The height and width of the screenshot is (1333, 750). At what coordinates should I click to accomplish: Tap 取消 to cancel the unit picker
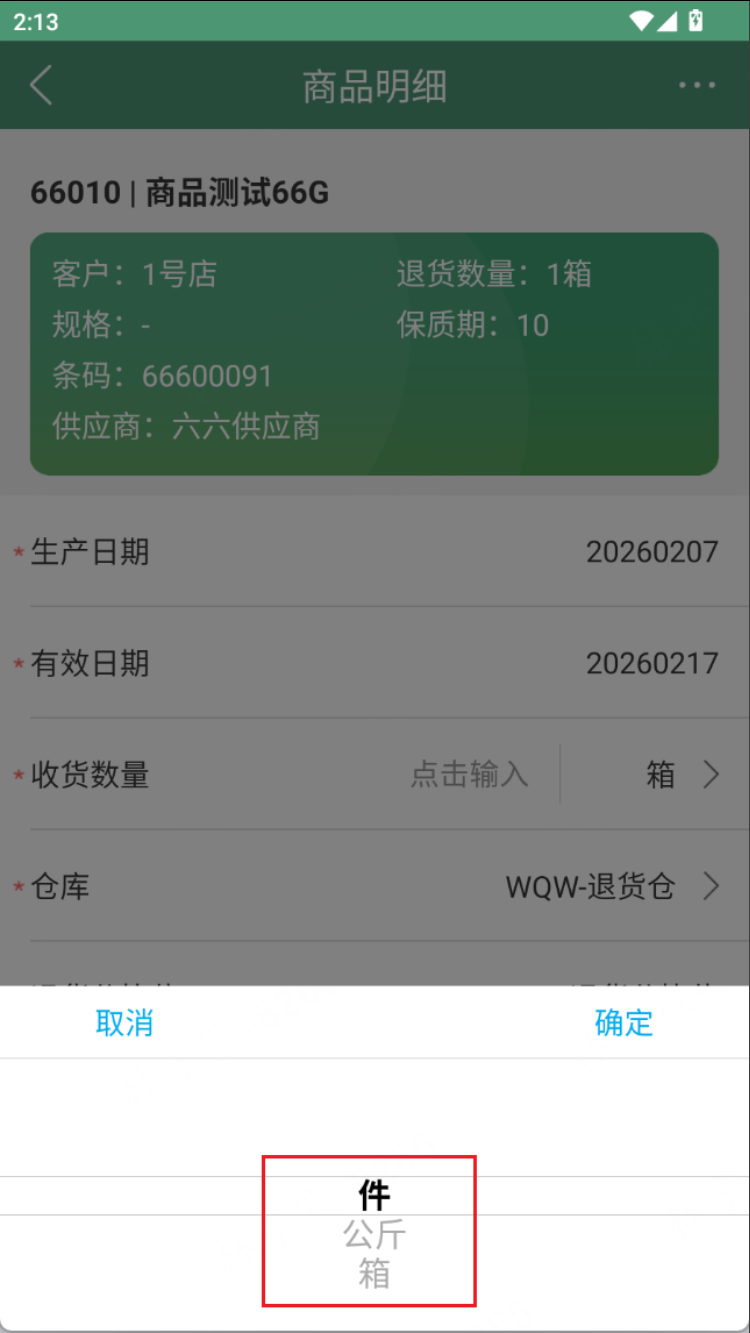pyautogui.click(x=124, y=1022)
